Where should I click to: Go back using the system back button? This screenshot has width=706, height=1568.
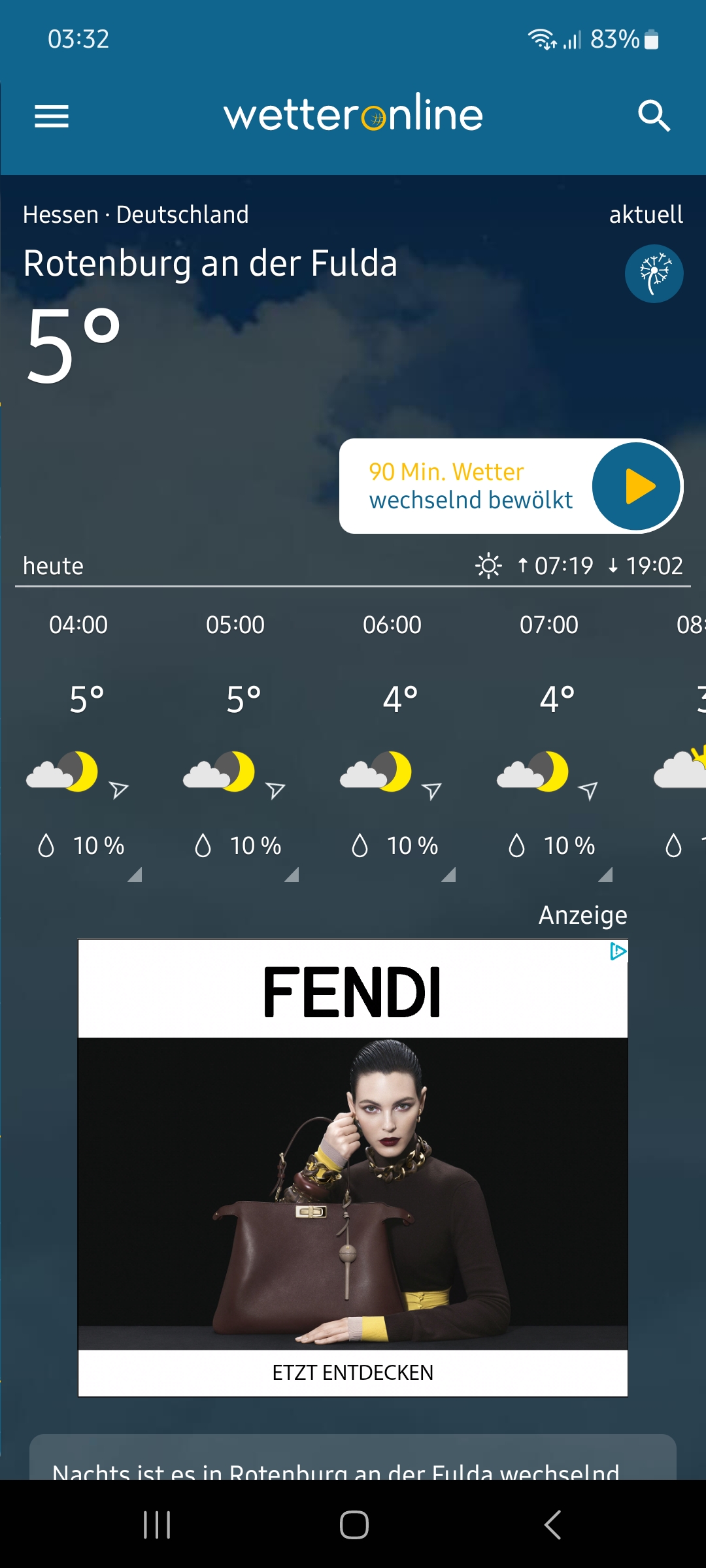coord(552,1525)
